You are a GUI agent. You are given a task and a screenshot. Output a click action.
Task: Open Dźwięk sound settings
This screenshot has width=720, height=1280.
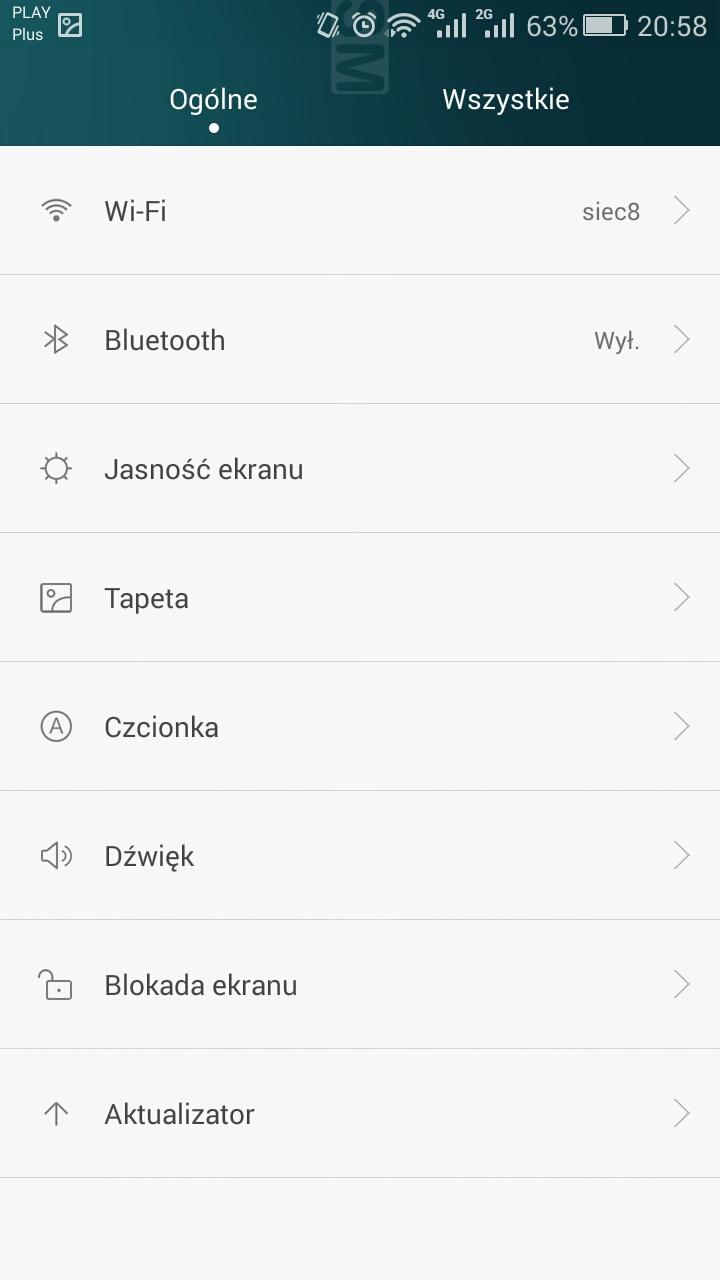coord(360,856)
